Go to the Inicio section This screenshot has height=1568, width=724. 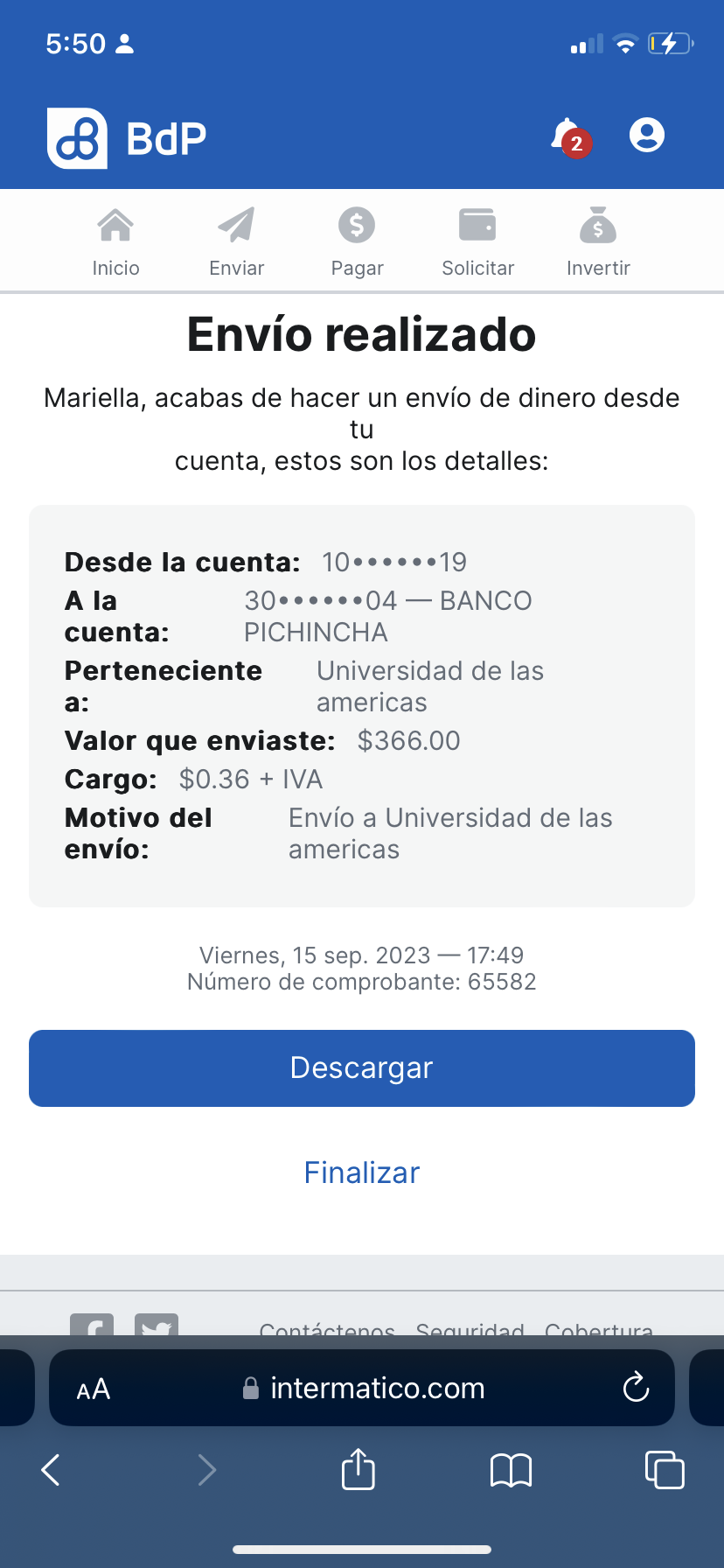pos(115,242)
